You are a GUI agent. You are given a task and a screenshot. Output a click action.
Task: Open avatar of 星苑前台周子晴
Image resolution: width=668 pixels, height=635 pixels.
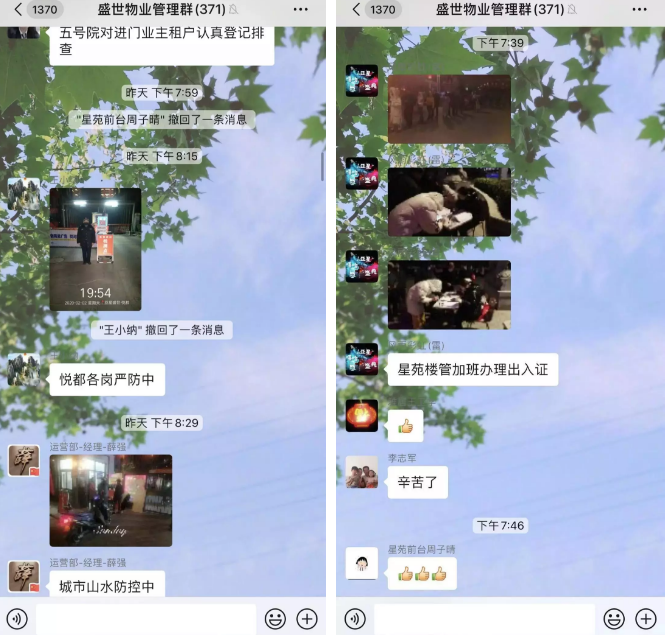[x=361, y=563]
